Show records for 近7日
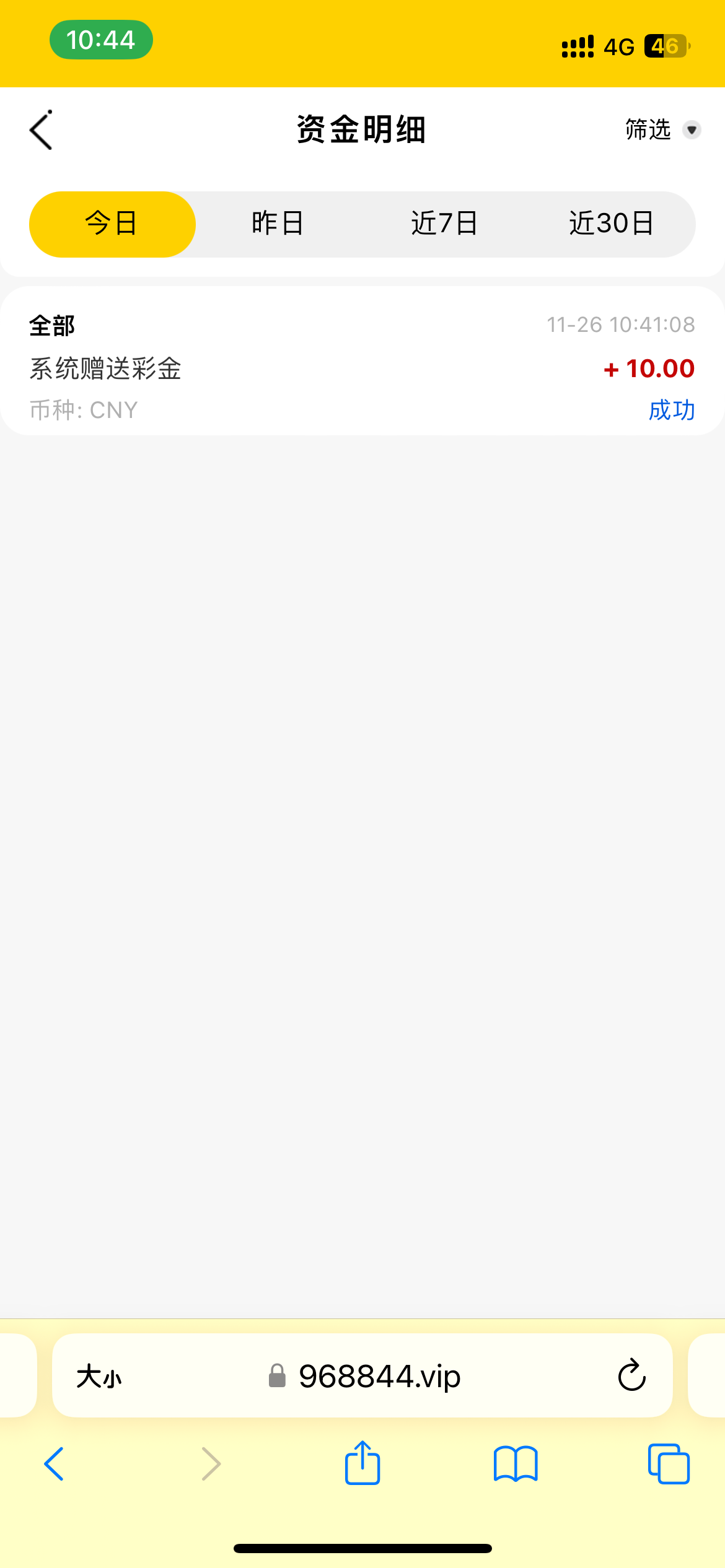The width and height of the screenshot is (725, 1568). (444, 224)
